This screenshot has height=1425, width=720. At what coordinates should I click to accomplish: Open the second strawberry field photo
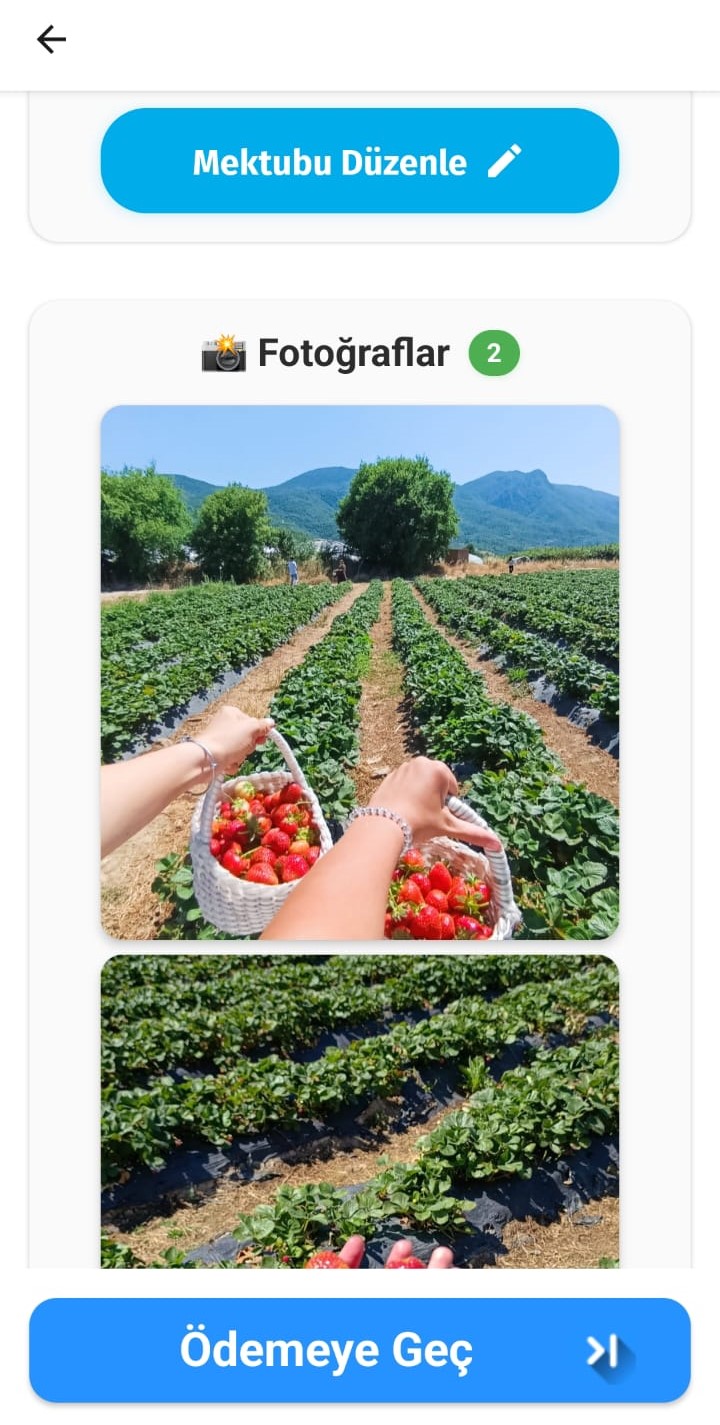pos(359,1110)
